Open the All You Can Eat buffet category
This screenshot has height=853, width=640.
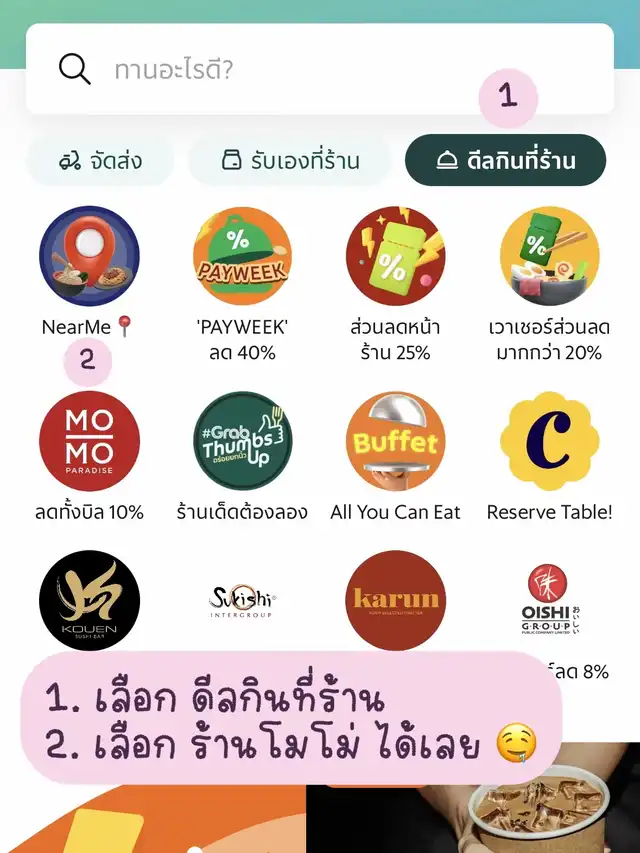[395, 441]
